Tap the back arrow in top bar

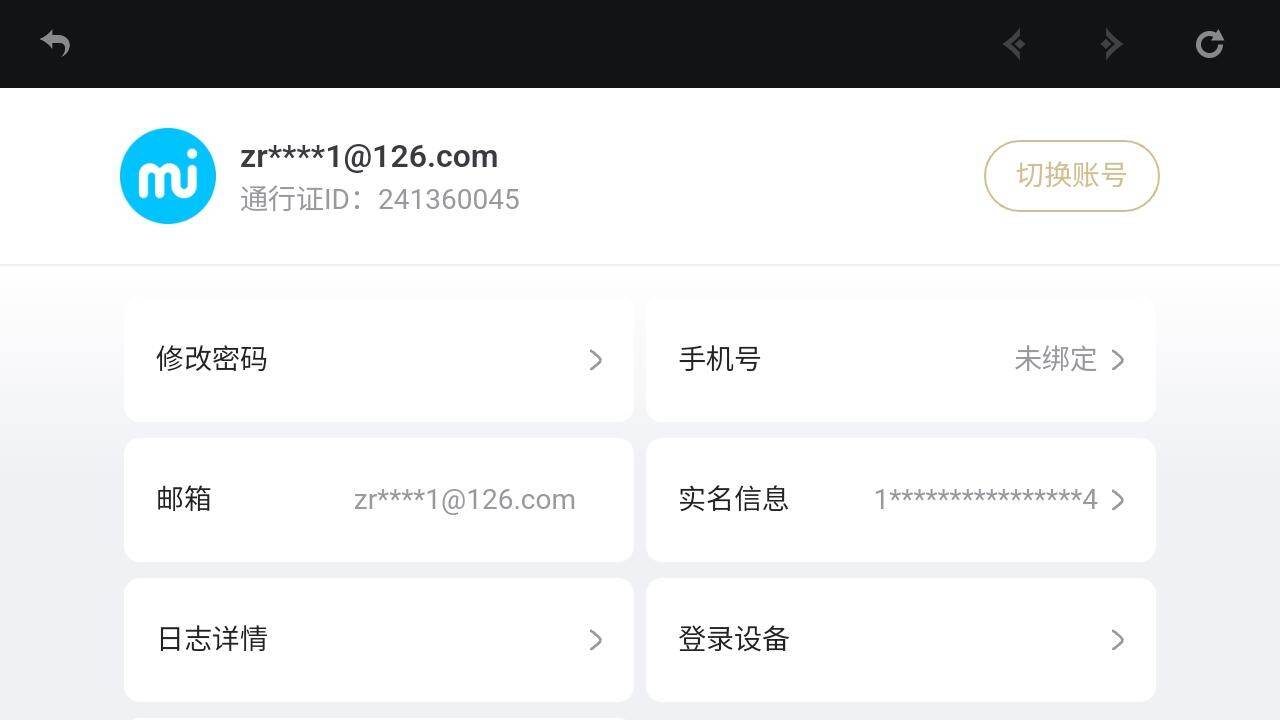[55, 44]
